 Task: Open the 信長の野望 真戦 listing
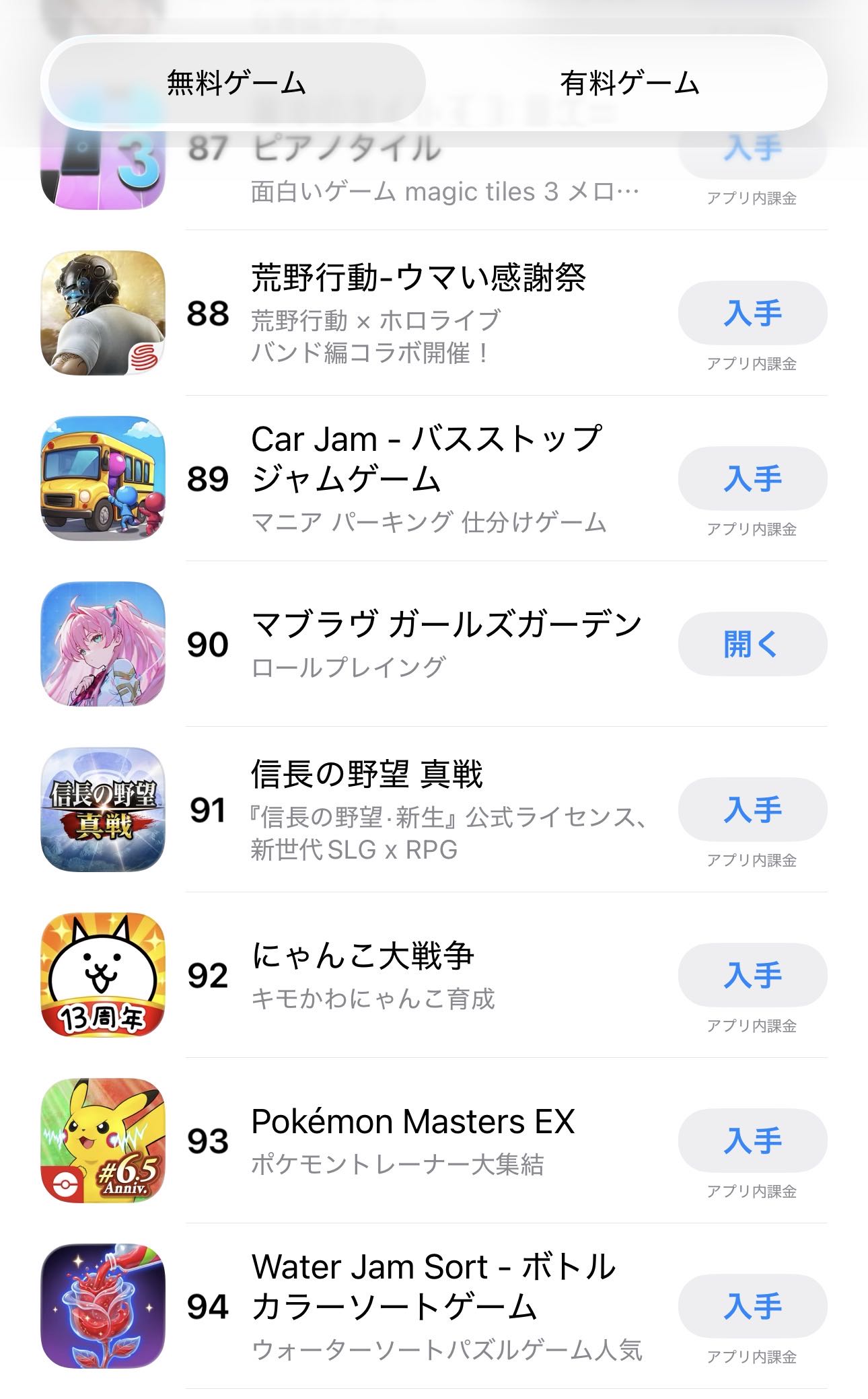pyautogui.click(x=367, y=775)
